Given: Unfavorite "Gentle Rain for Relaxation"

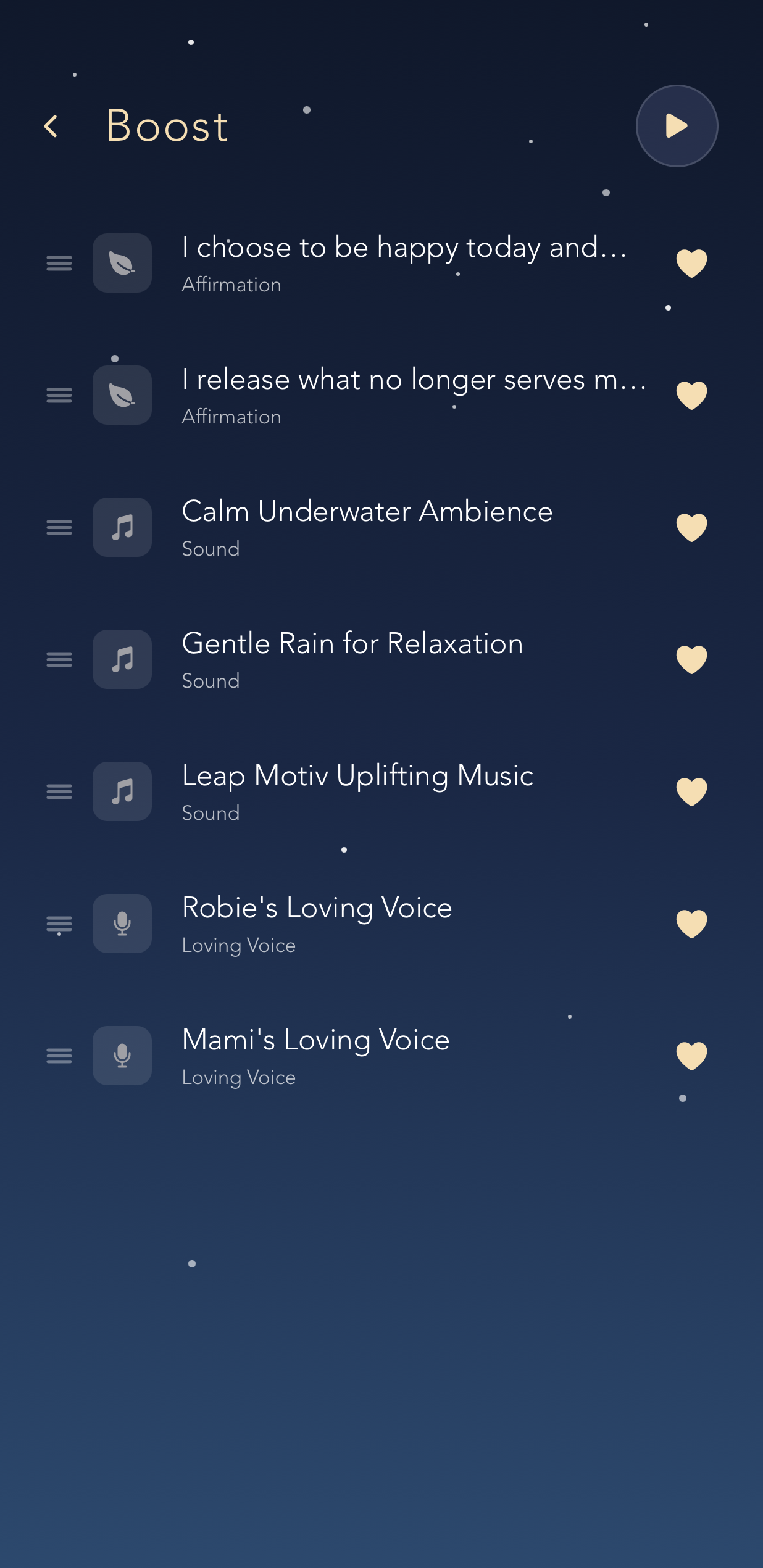Looking at the screenshot, I should [691, 659].
